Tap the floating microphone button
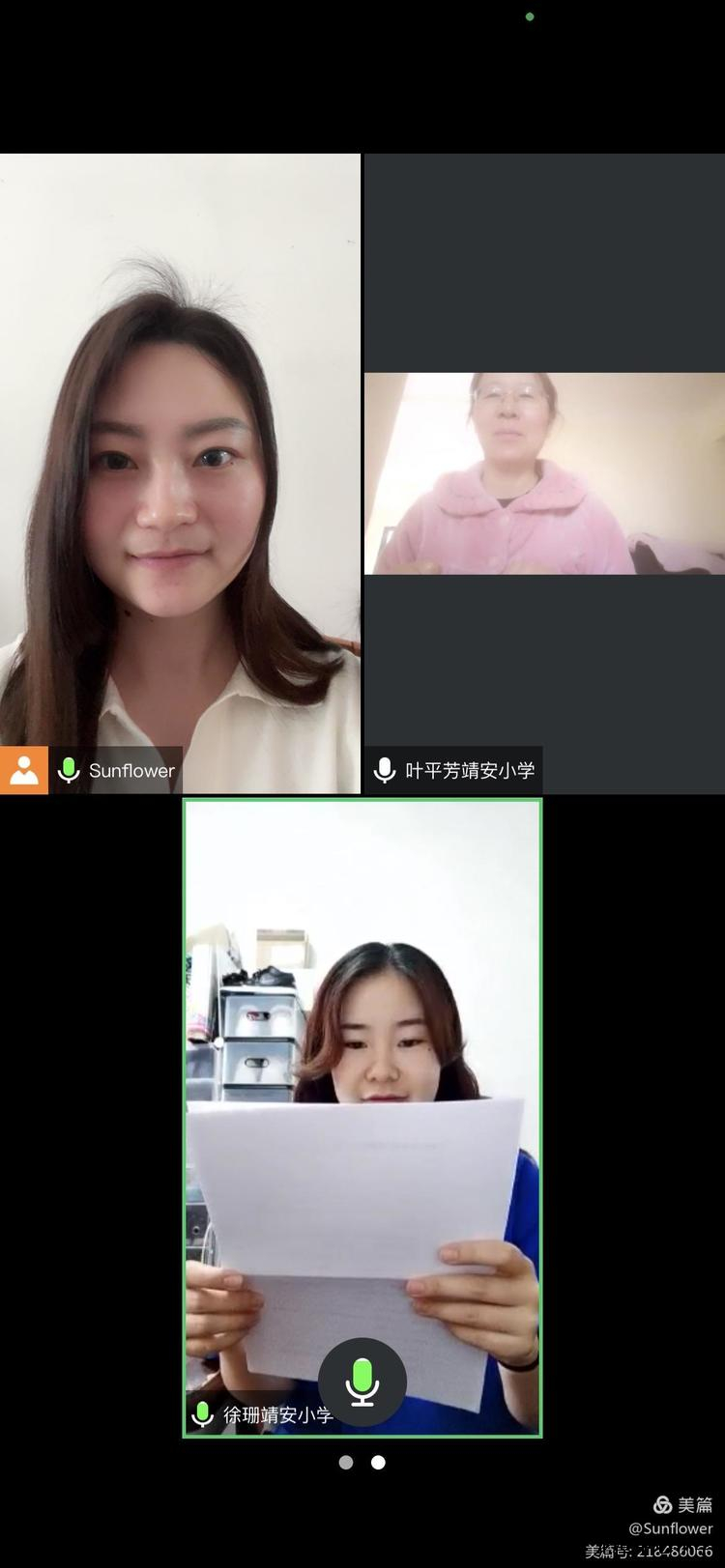 [x=362, y=1383]
